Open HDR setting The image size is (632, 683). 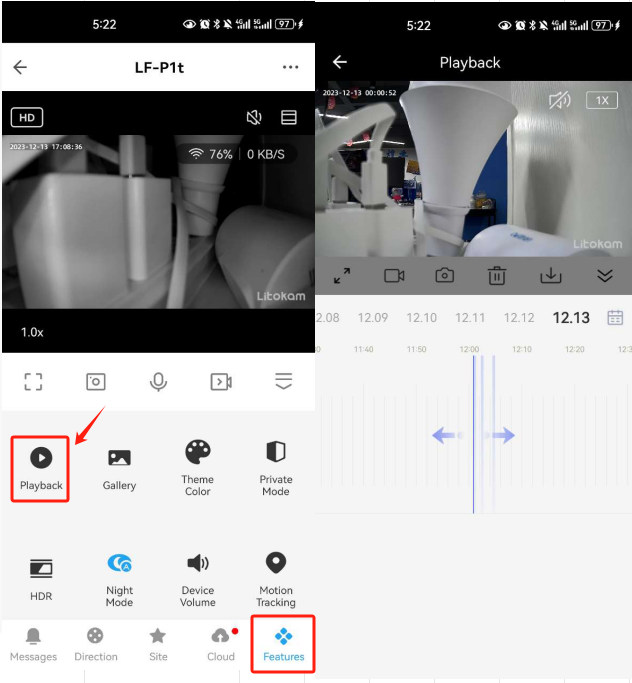pyautogui.click(x=41, y=578)
